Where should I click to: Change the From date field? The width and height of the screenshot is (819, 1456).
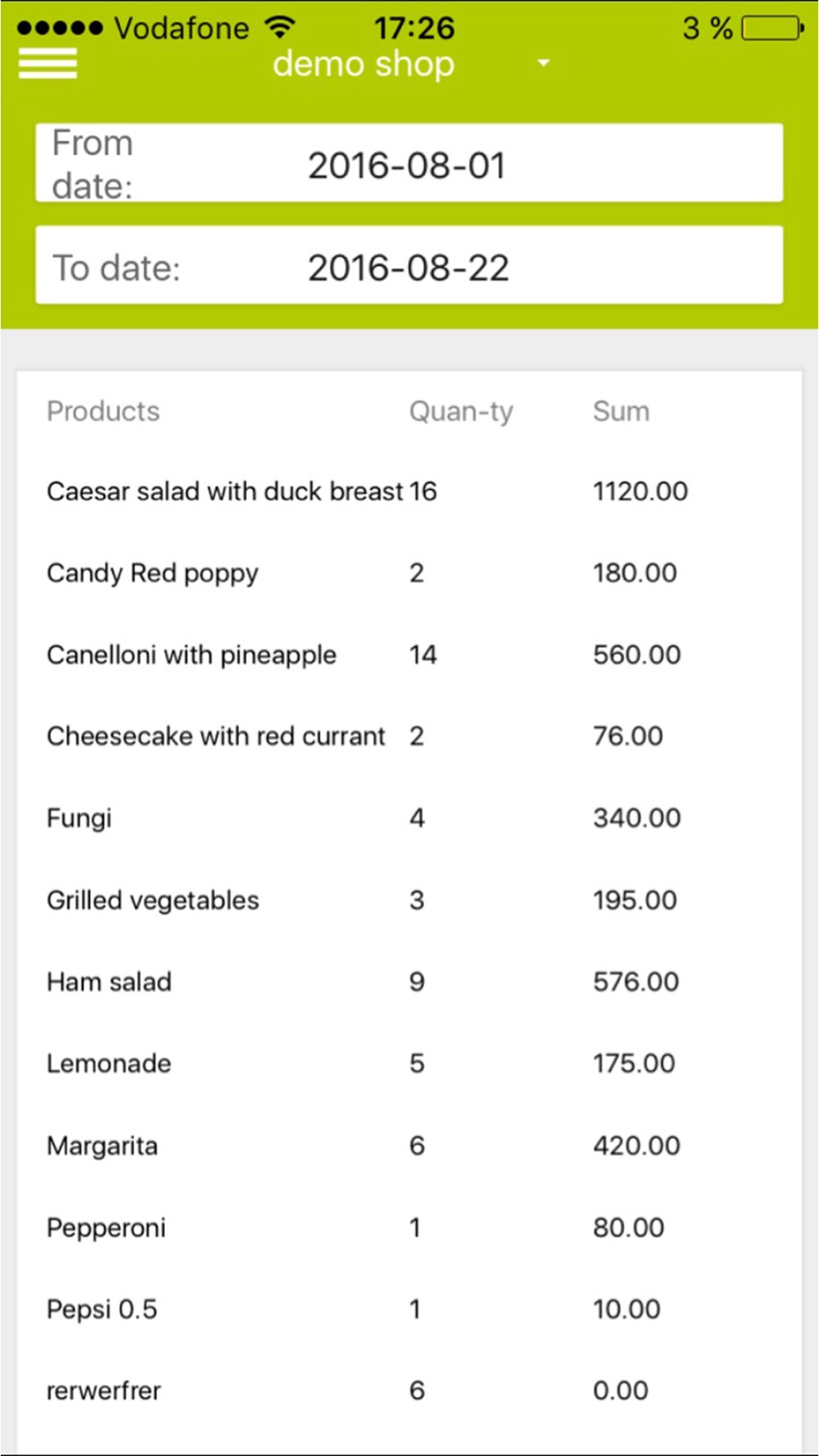(x=409, y=163)
